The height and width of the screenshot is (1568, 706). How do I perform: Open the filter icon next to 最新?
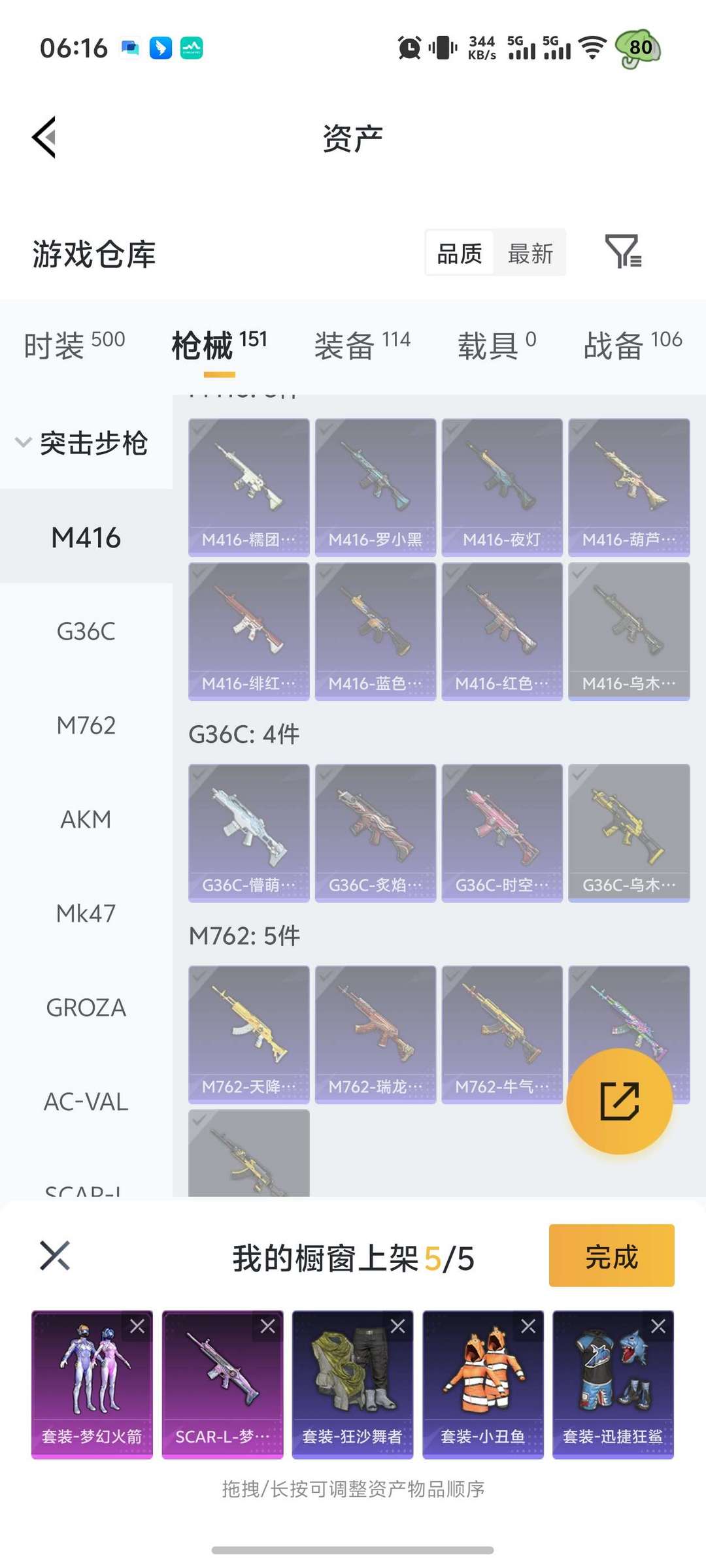click(623, 252)
